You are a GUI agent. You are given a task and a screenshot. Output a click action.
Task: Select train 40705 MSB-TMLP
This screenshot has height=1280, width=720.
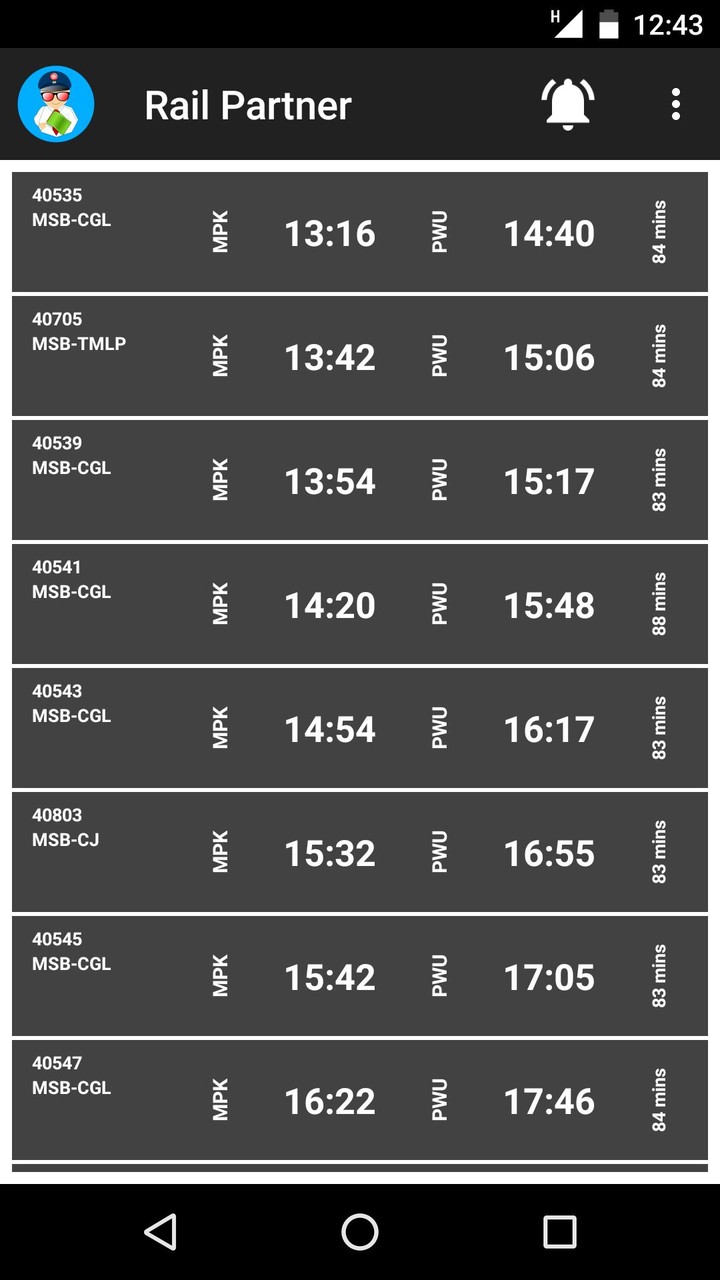[x=360, y=356]
